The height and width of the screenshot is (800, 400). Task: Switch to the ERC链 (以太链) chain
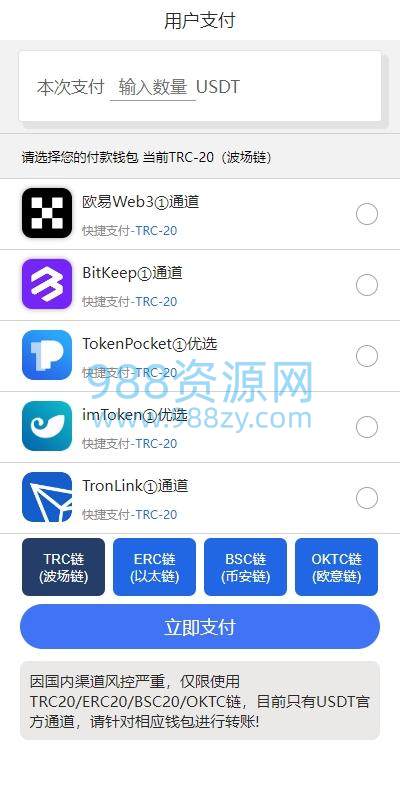(154, 567)
